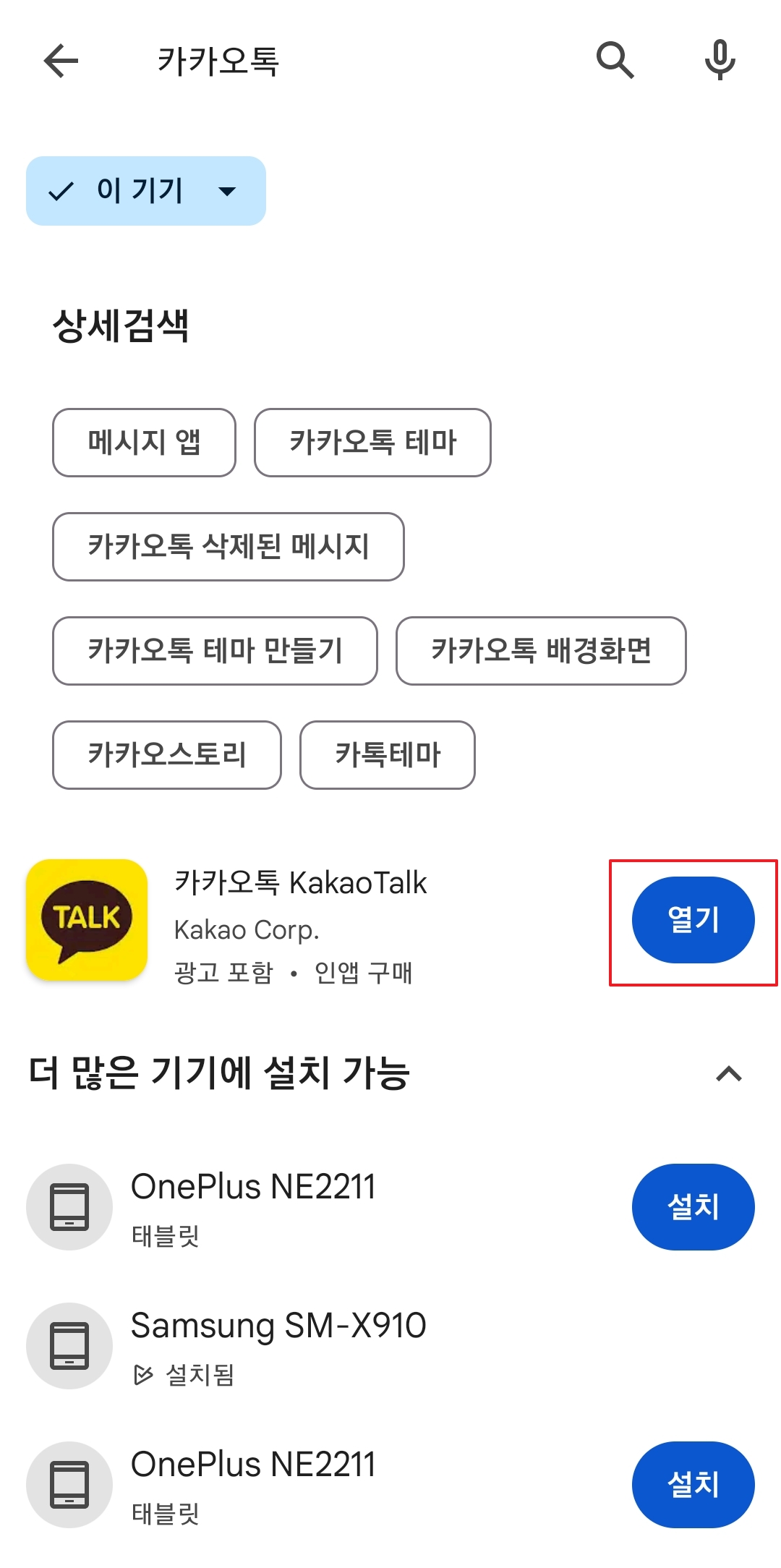The height and width of the screenshot is (1568, 781).
Task: Tap the 카카오톡 search query field
Action: coord(217,61)
